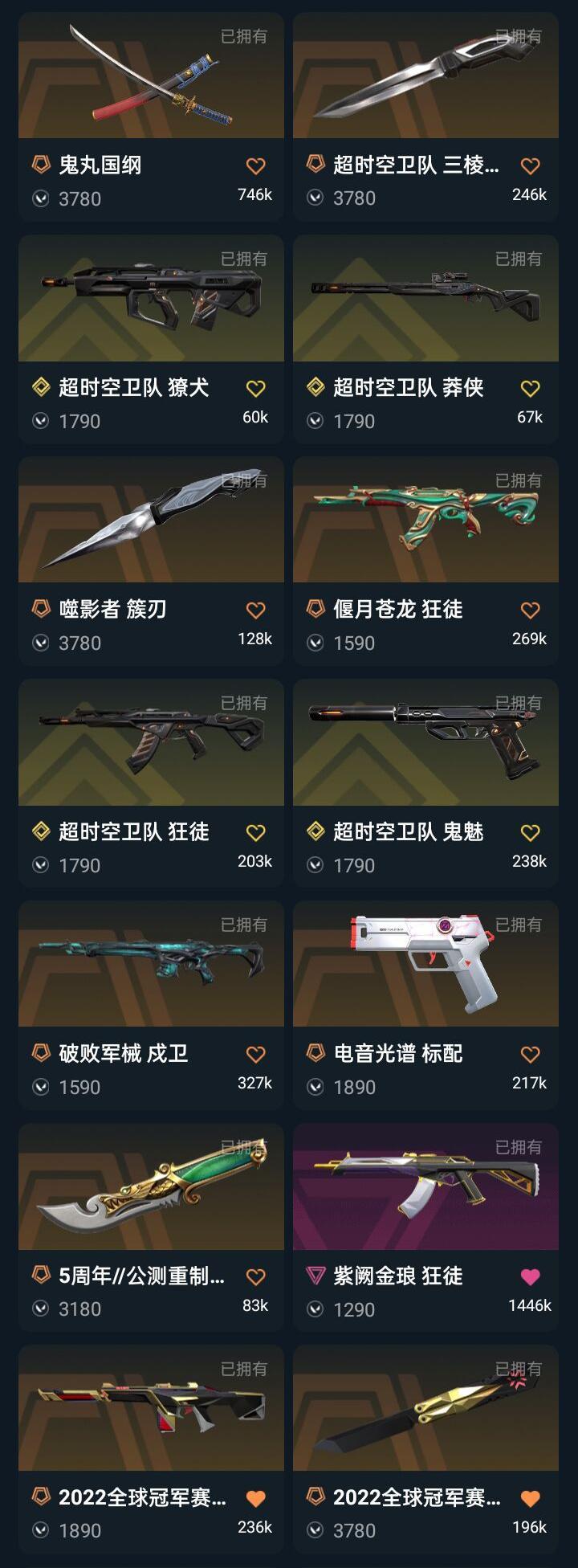Favorite the 鬼丸国纲 katana skin
Viewport: 578px width, 1568px height.
pos(255,165)
